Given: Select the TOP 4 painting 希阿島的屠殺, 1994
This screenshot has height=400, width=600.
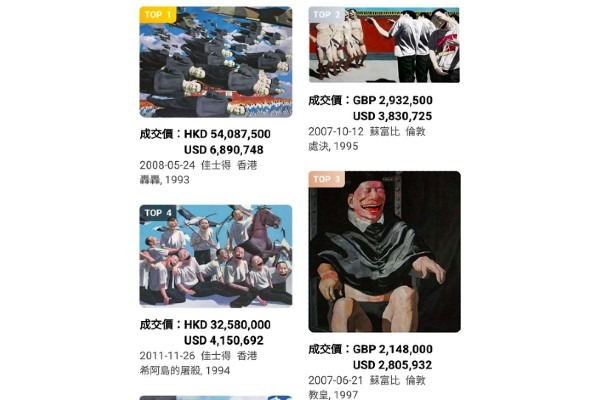Looking at the screenshot, I should tap(215, 256).
